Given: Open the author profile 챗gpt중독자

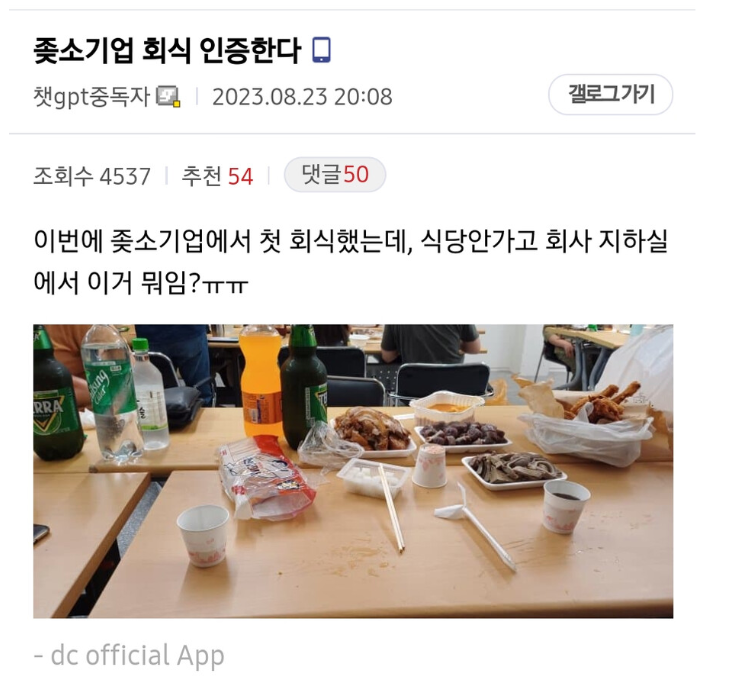Looking at the screenshot, I should coord(91,97).
